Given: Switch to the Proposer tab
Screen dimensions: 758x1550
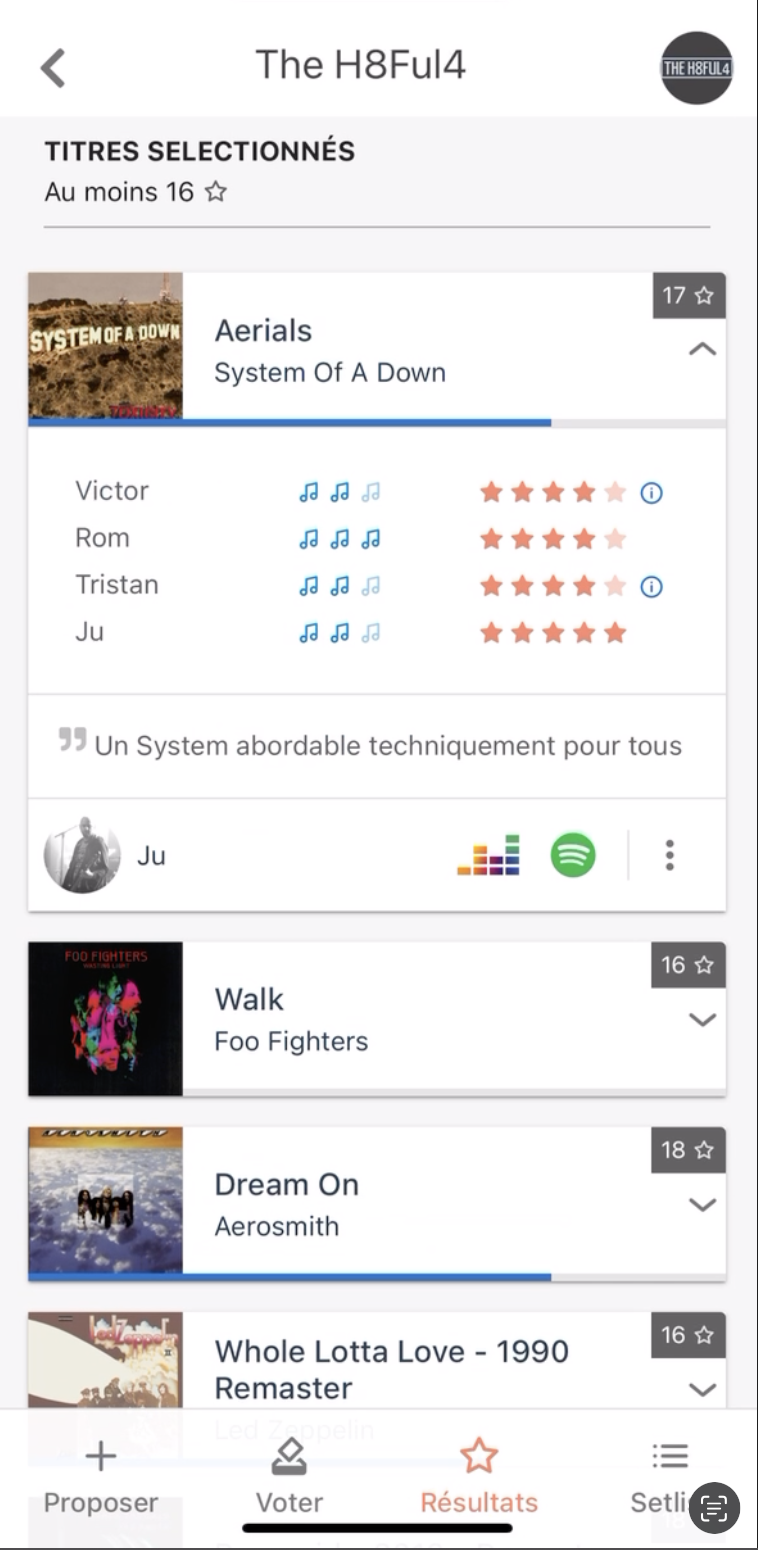Looking at the screenshot, I should click(x=100, y=1478).
